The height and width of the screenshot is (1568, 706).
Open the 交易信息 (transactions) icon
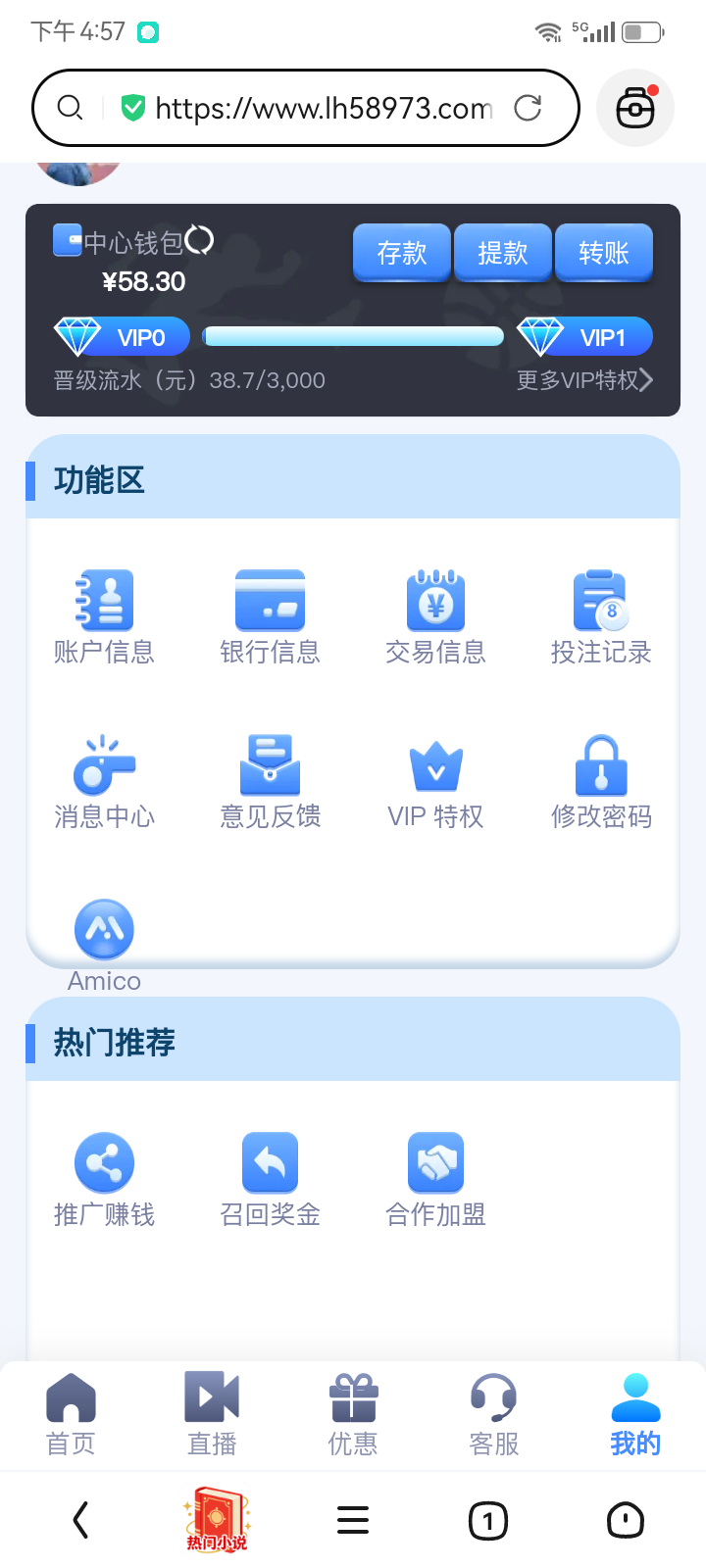(435, 599)
